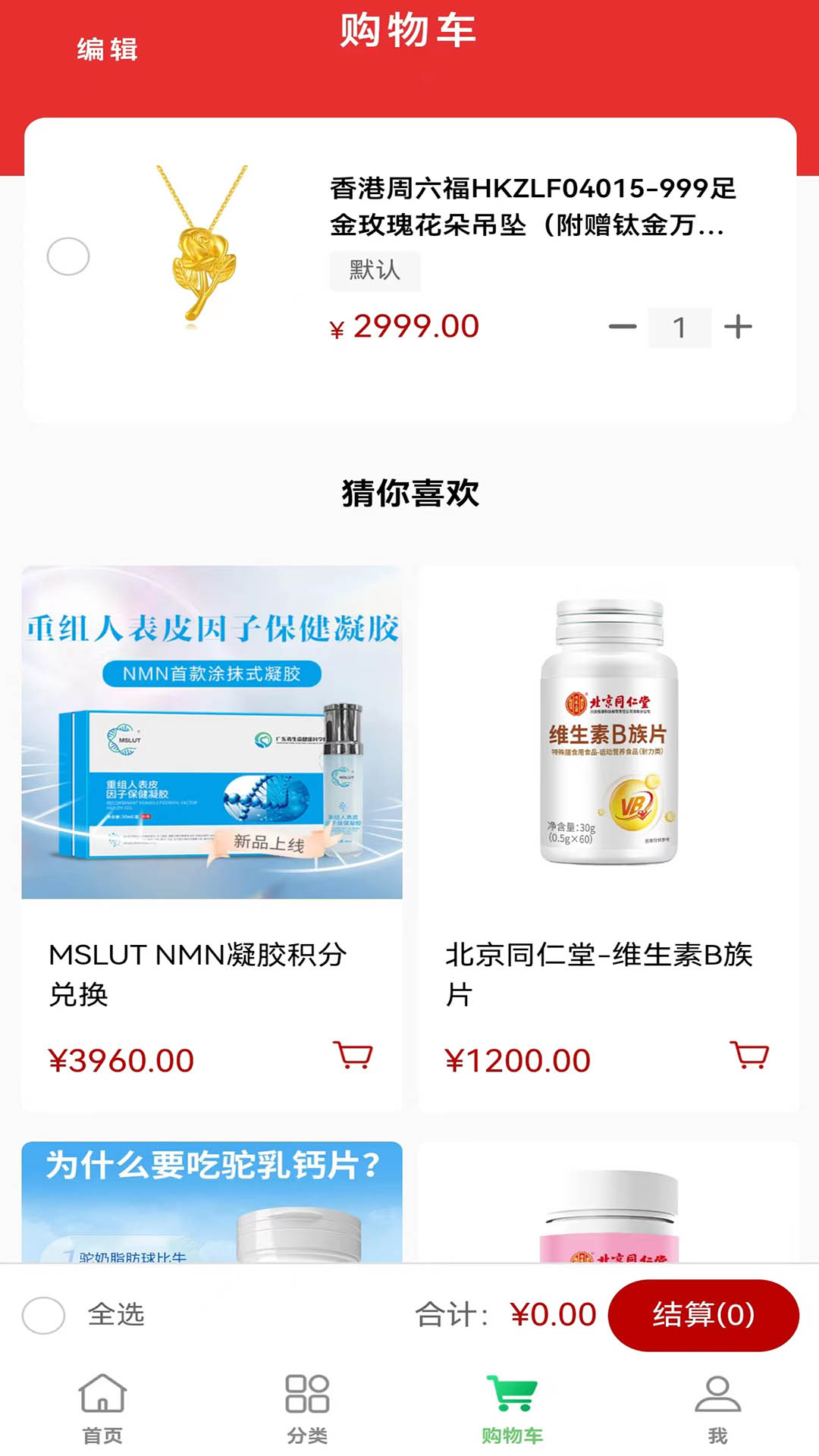The image size is (819, 1456).
Task: Tap 编辑 to edit the cart
Action: click(106, 47)
